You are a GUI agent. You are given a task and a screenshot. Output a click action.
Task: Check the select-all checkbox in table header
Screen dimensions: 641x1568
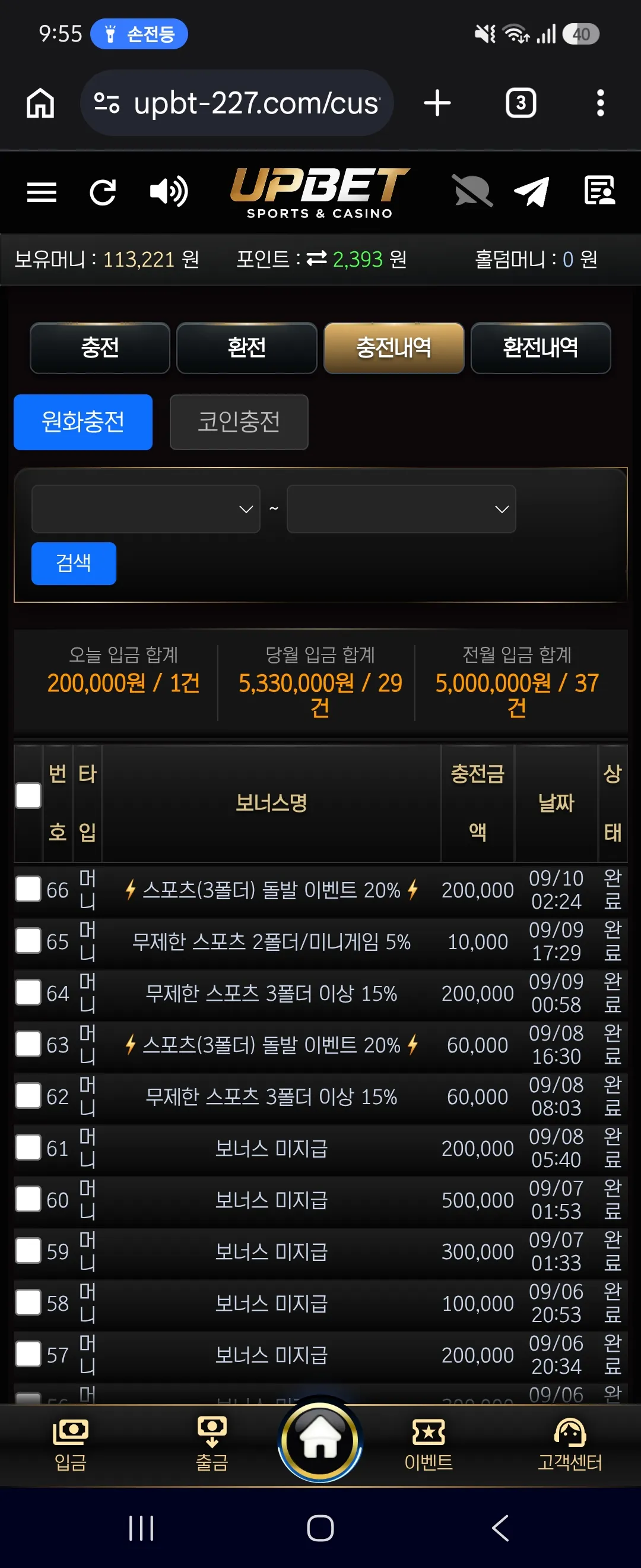tap(28, 795)
